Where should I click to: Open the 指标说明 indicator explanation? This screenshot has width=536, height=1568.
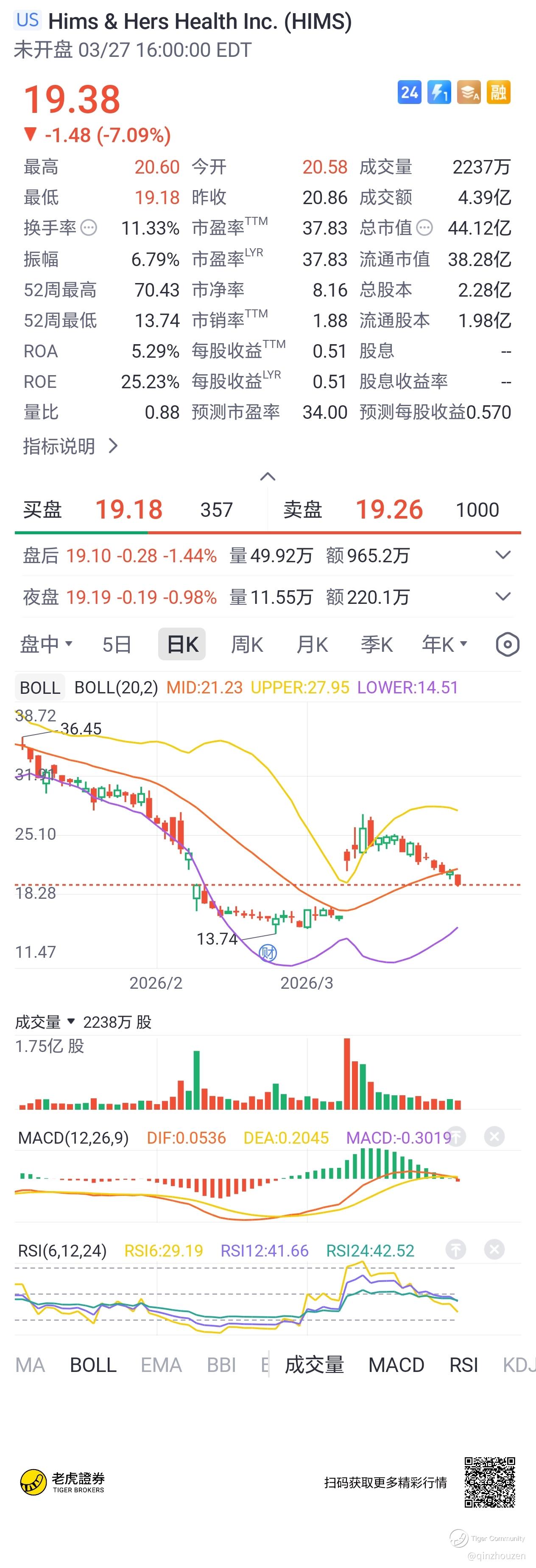coord(70,446)
